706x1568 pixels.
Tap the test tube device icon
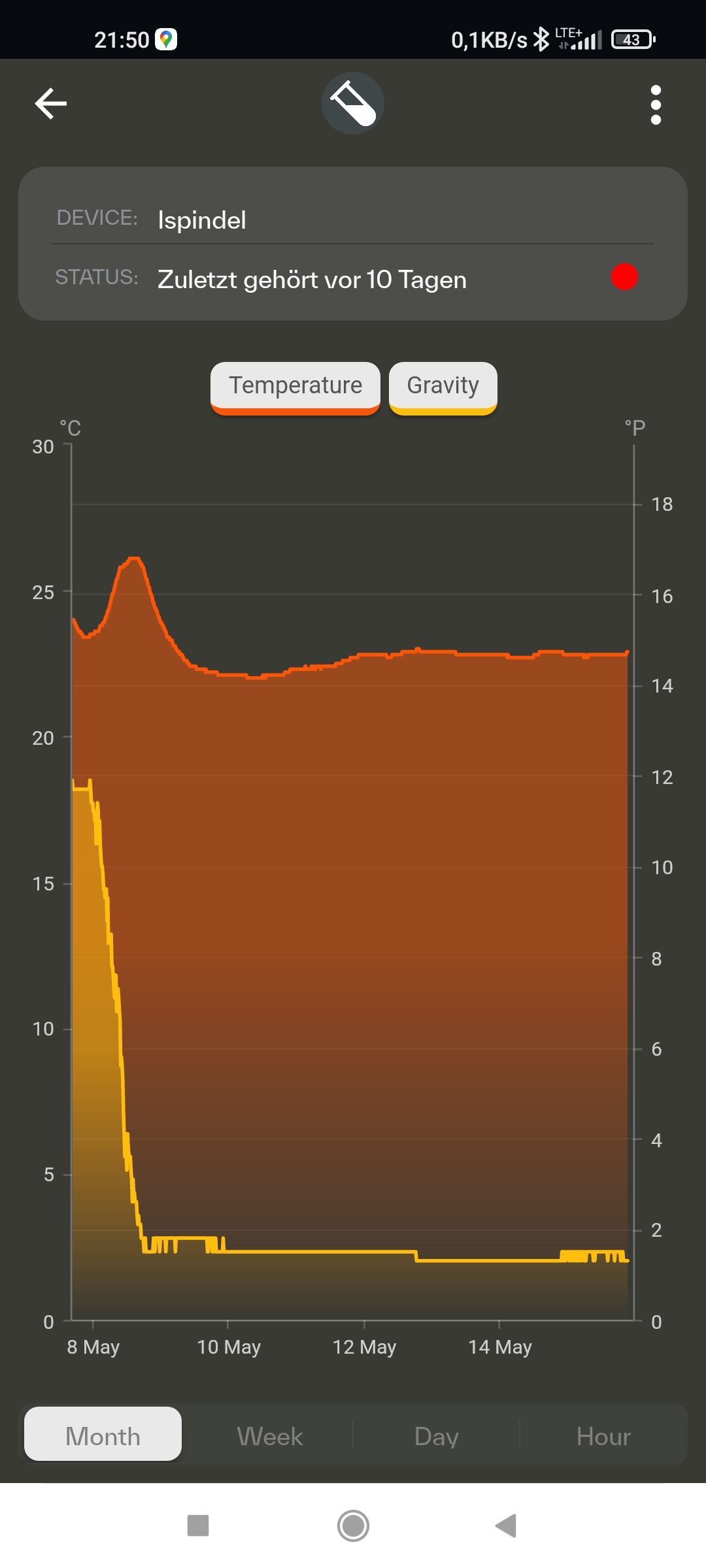[x=353, y=104]
